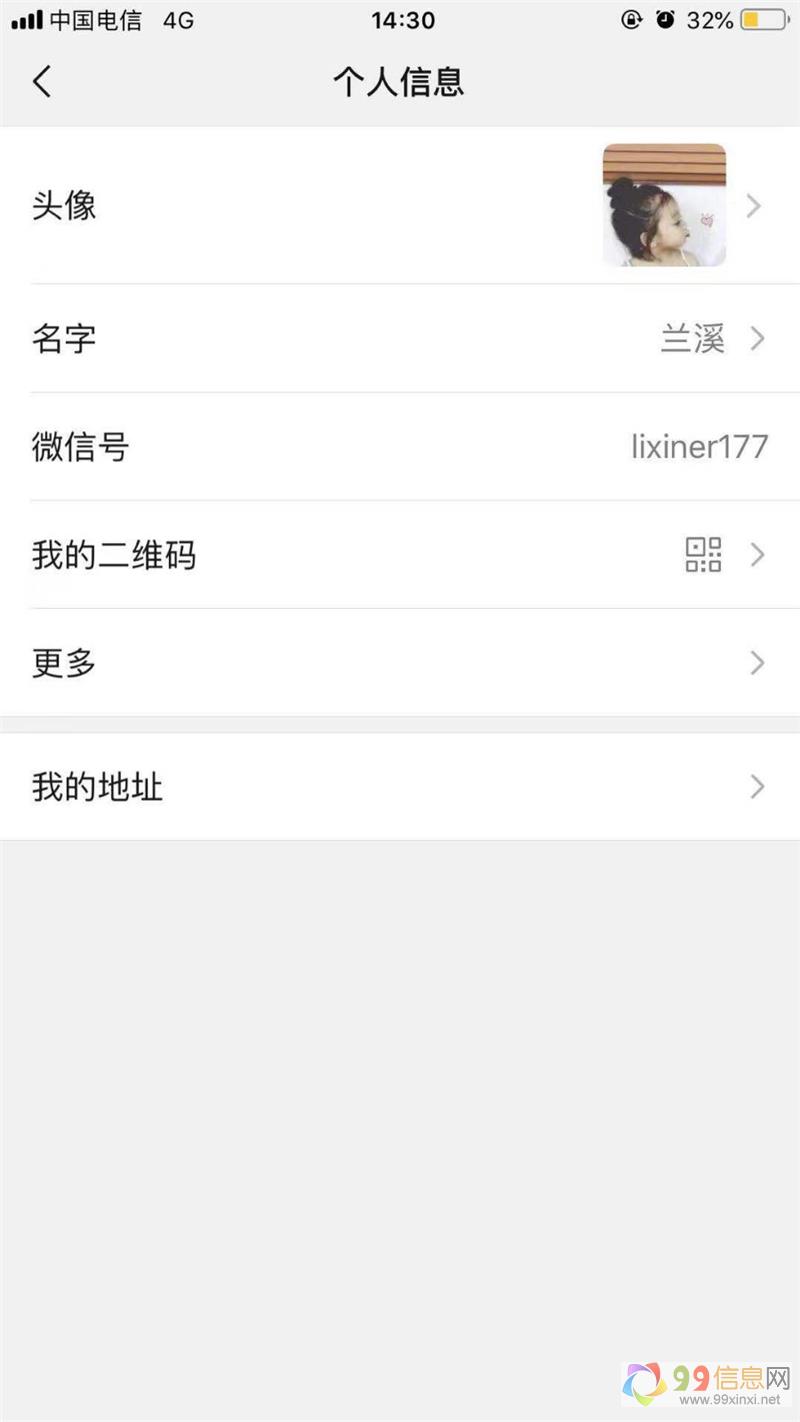Go back from 个人信息 page
The width and height of the screenshot is (800, 1422).
coord(42,81)
